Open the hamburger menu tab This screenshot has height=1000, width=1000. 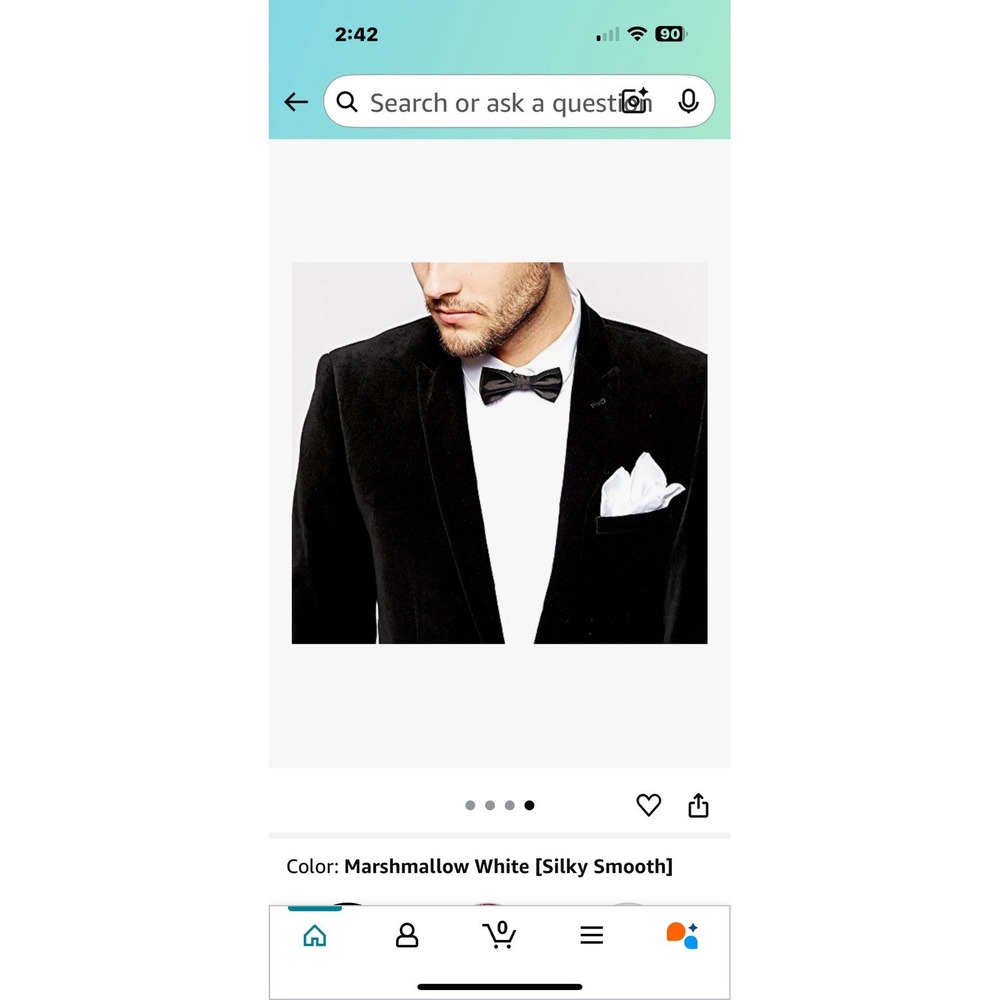click(592, 936)
